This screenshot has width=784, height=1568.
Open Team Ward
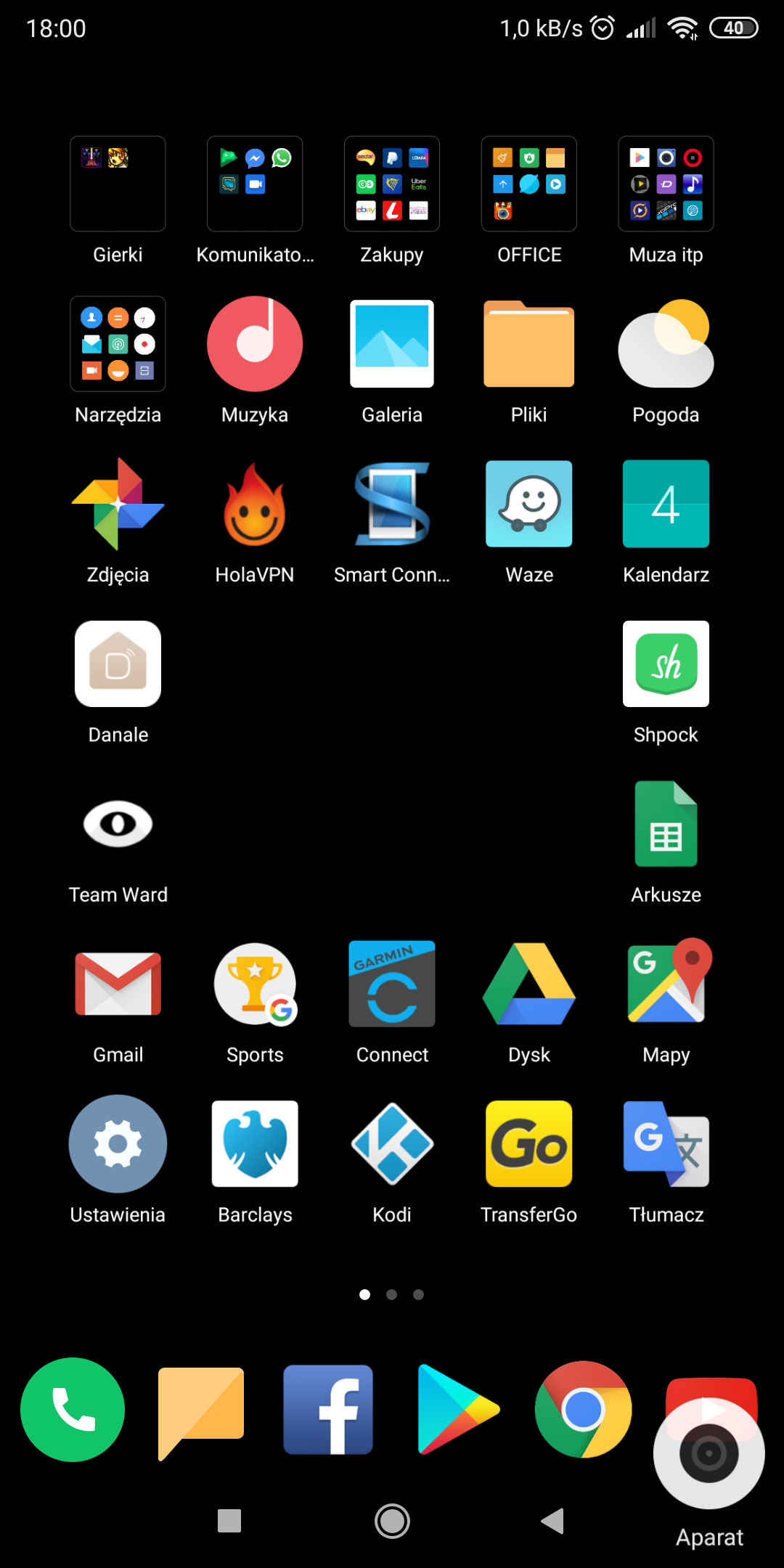click(x=118, y=824)
